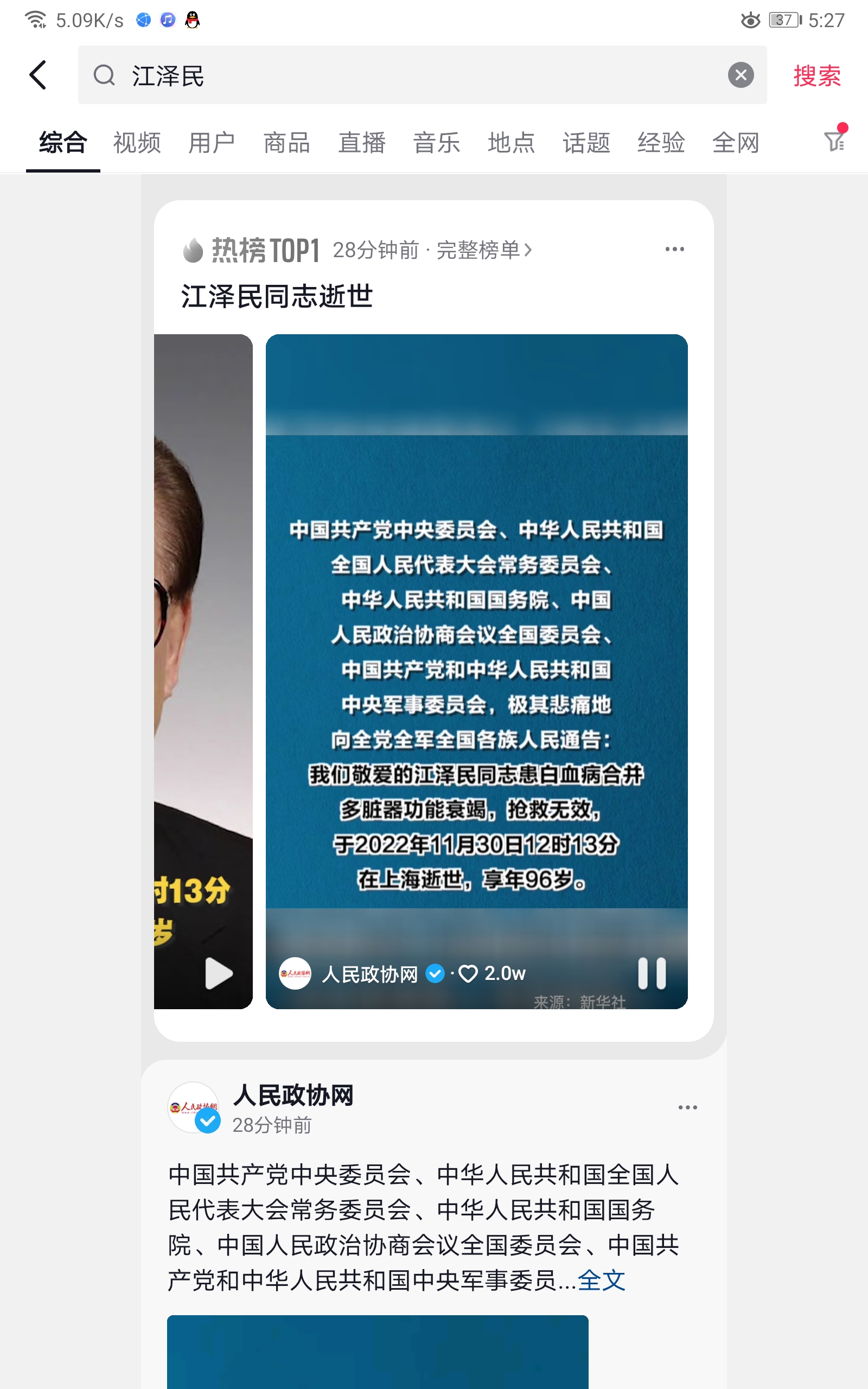Open overflow menu on hot list card

674,249
